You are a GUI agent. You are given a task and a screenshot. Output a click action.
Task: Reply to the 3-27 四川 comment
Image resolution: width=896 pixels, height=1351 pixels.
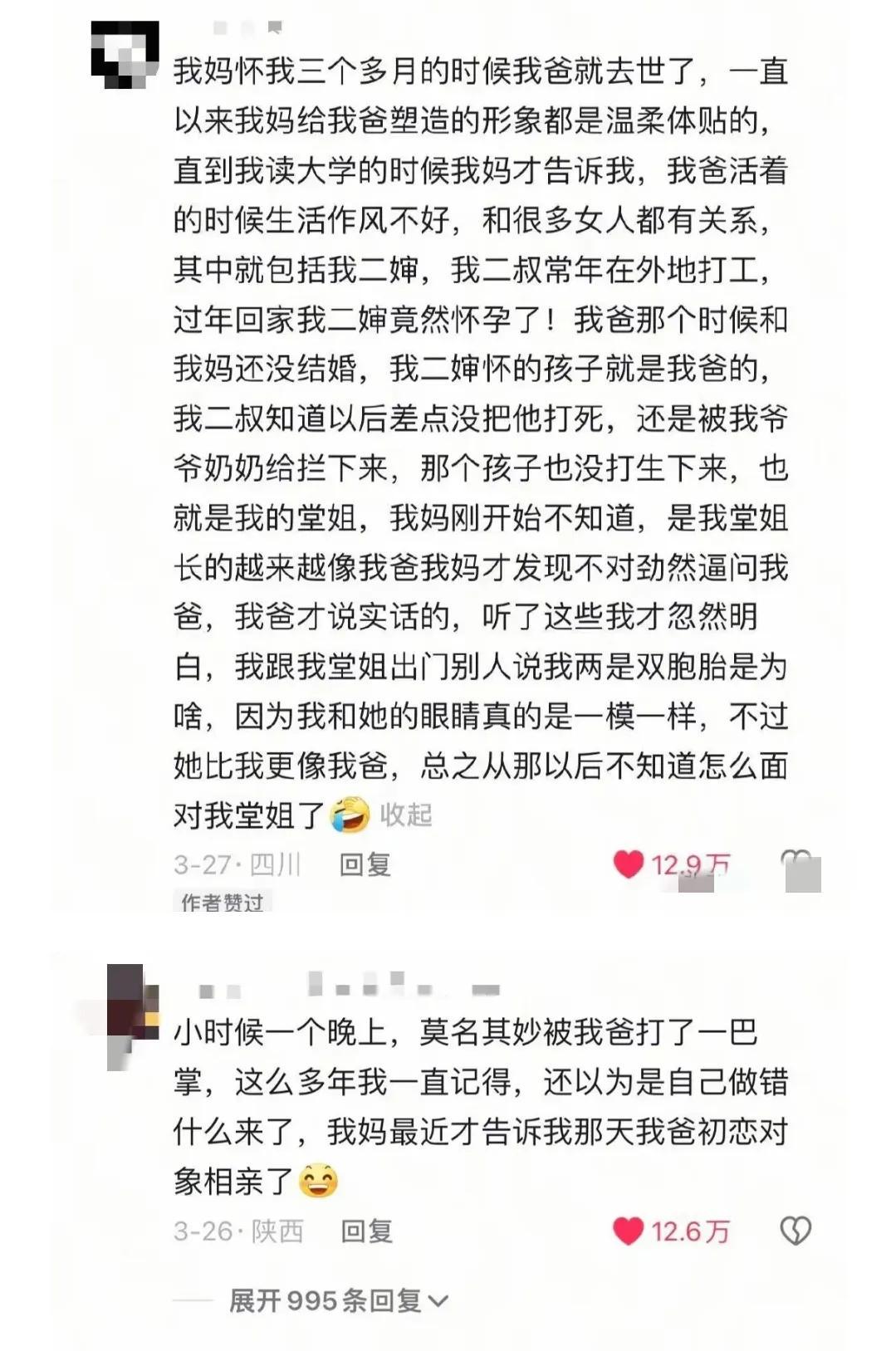pyautogui.click(x=365, y=865)
